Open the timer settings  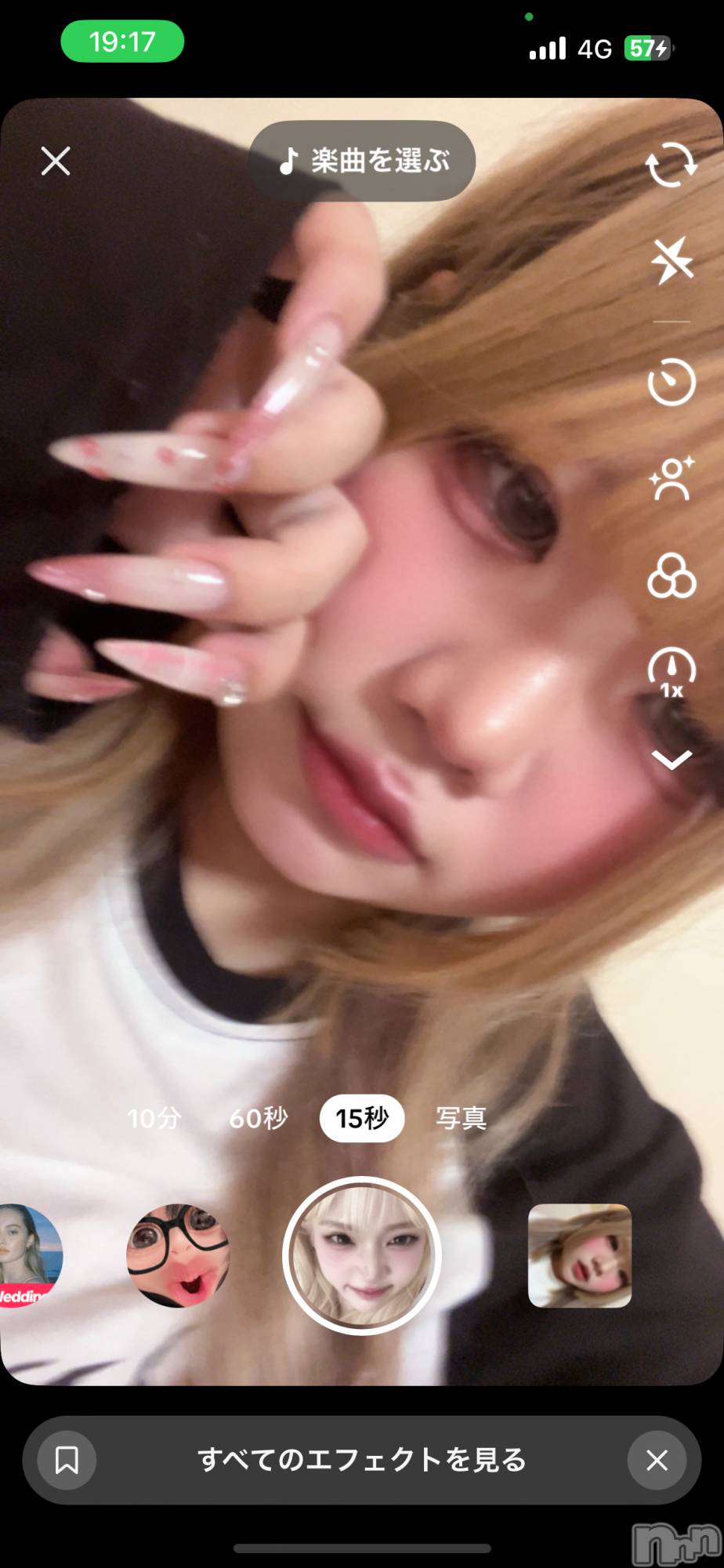[672, 383]
